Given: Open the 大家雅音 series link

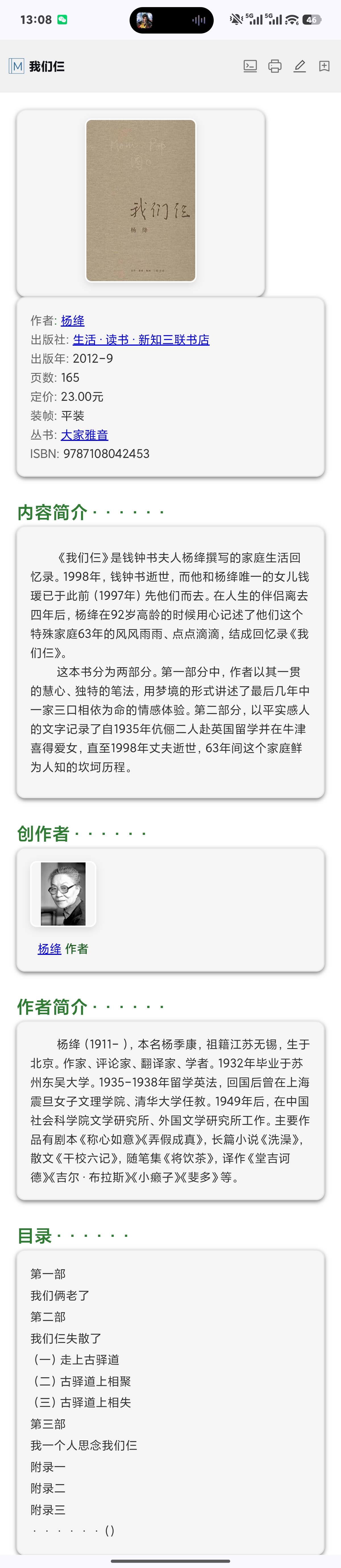Looking at the screenshot, I should click(84, 435).
